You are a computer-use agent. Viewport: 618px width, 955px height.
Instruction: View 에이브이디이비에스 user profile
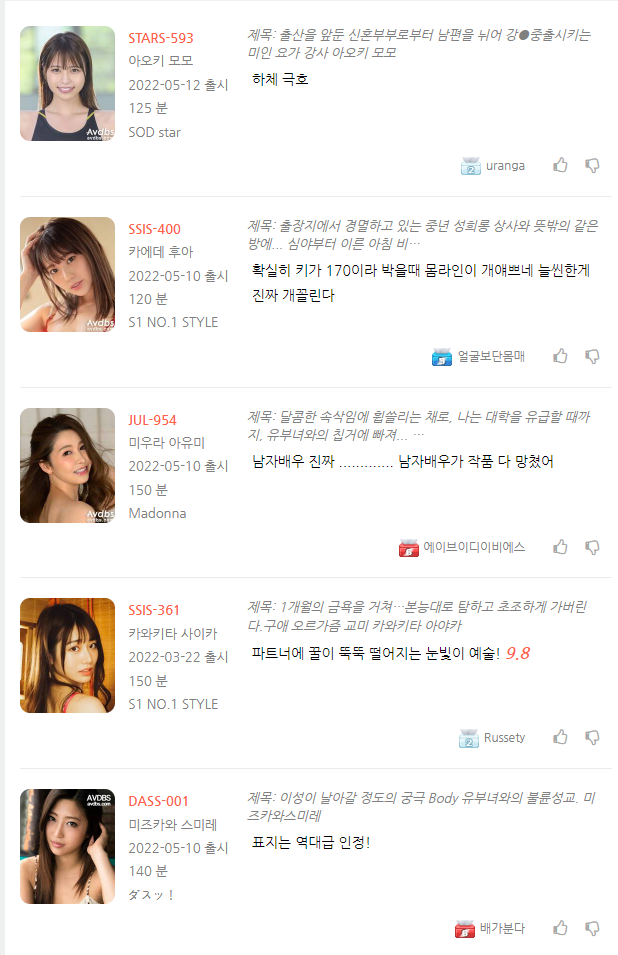point(473,548)
